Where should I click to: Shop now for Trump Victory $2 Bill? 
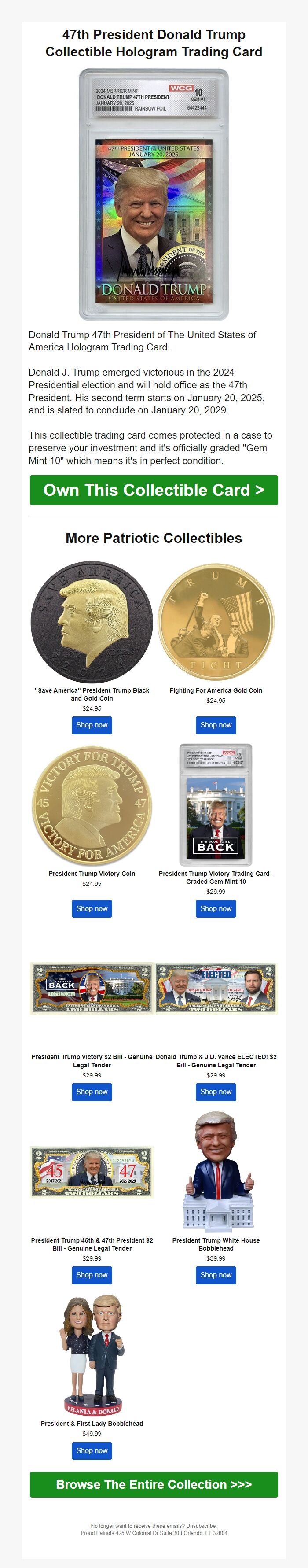point(92,1092)
